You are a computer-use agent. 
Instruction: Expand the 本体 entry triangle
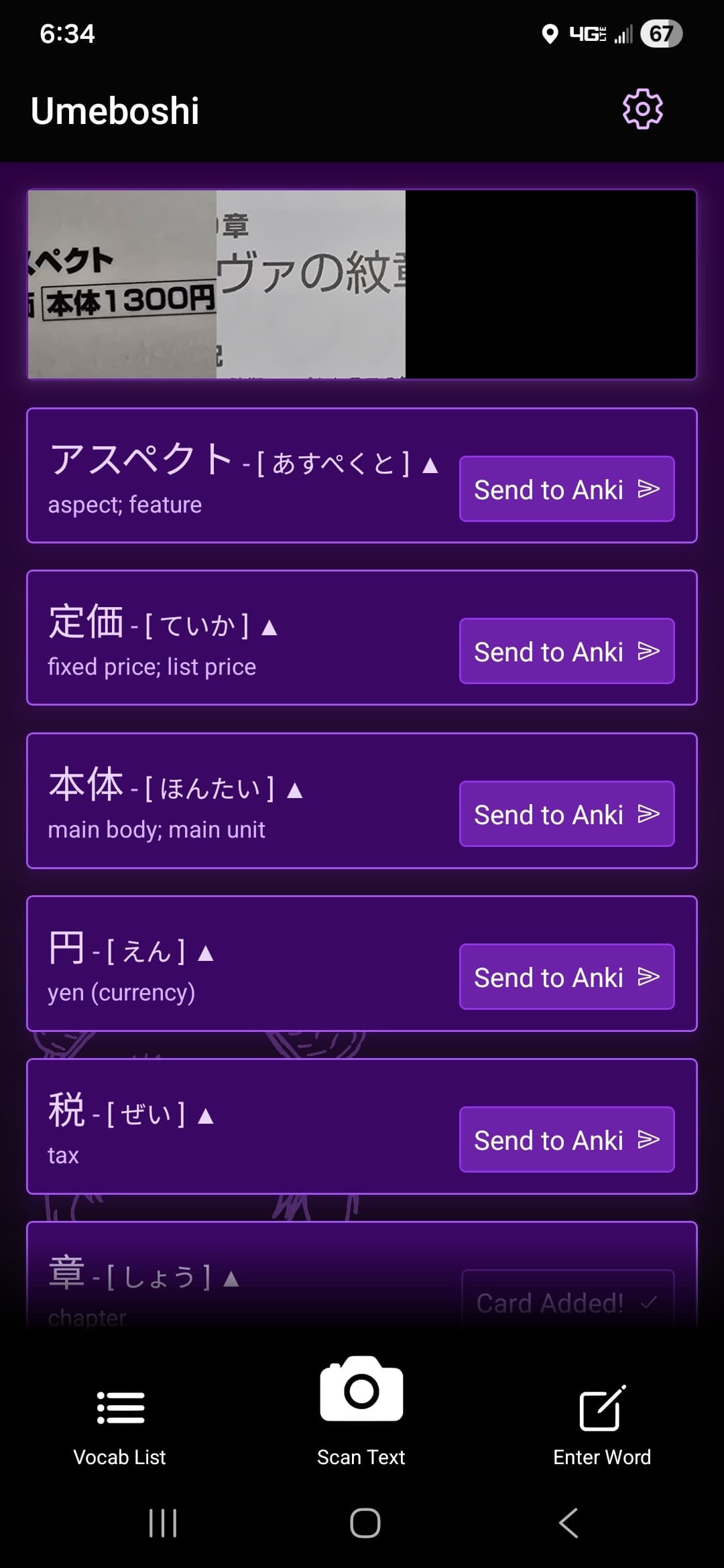[x=295, y=791]
